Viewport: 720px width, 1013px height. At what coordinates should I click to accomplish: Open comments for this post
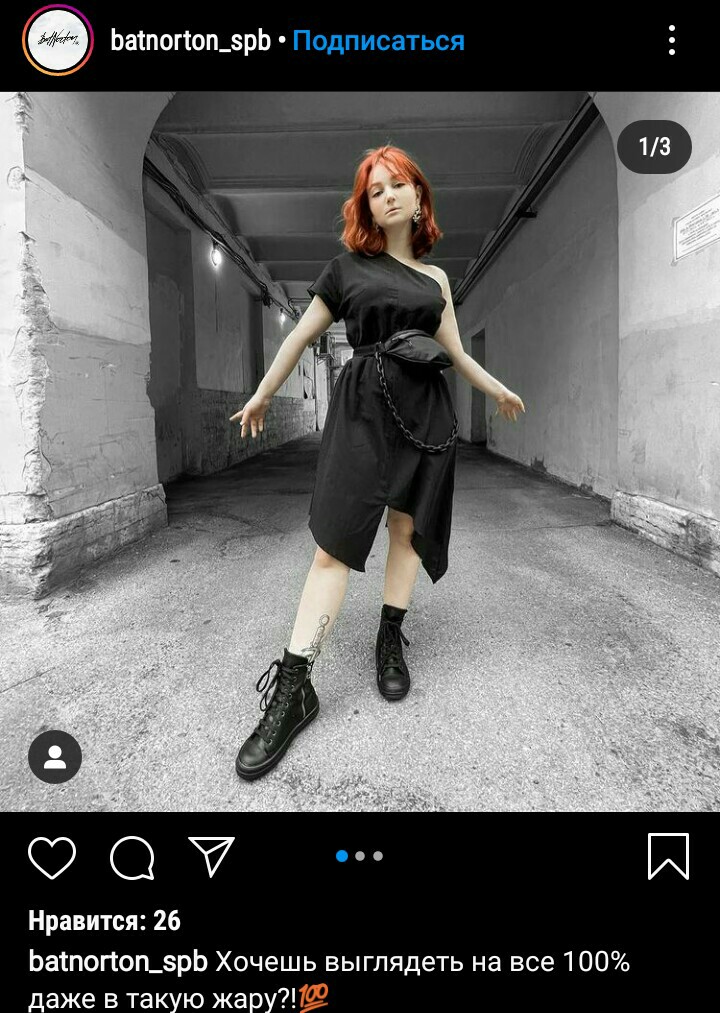(x=132, y=857)
